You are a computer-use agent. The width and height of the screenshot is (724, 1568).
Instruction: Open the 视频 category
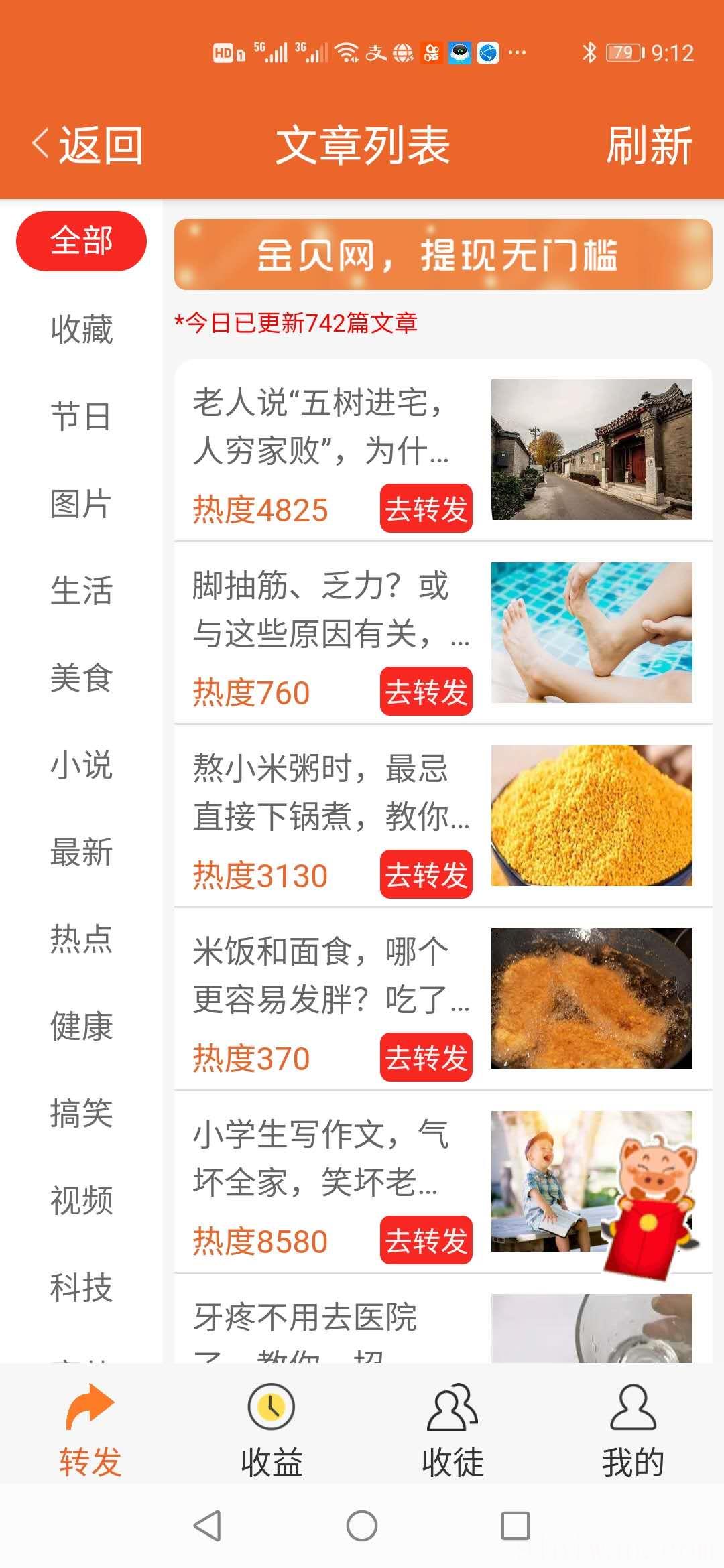click(x=81, y=1200)
